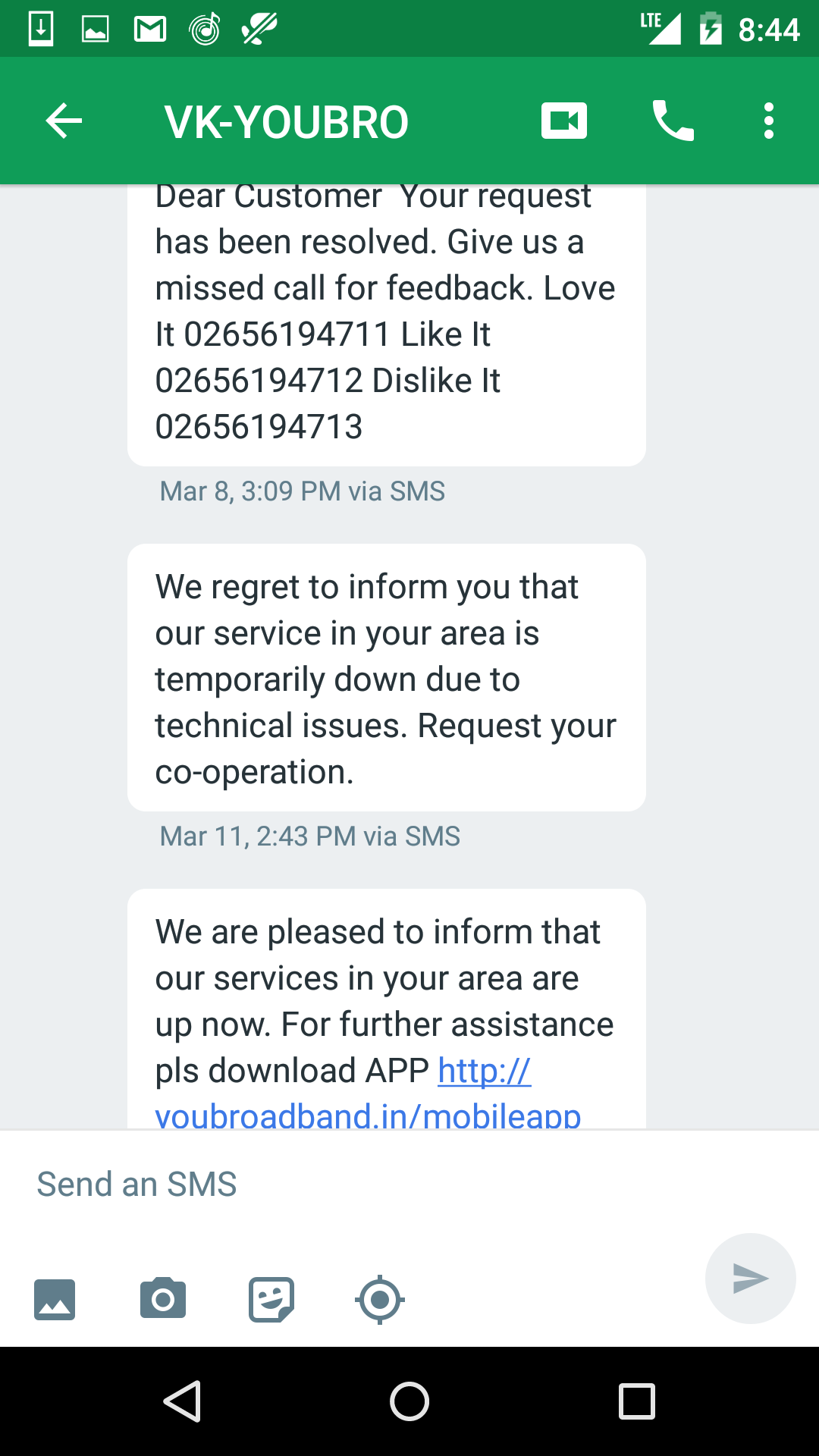Open the recent apps view

636,1401
